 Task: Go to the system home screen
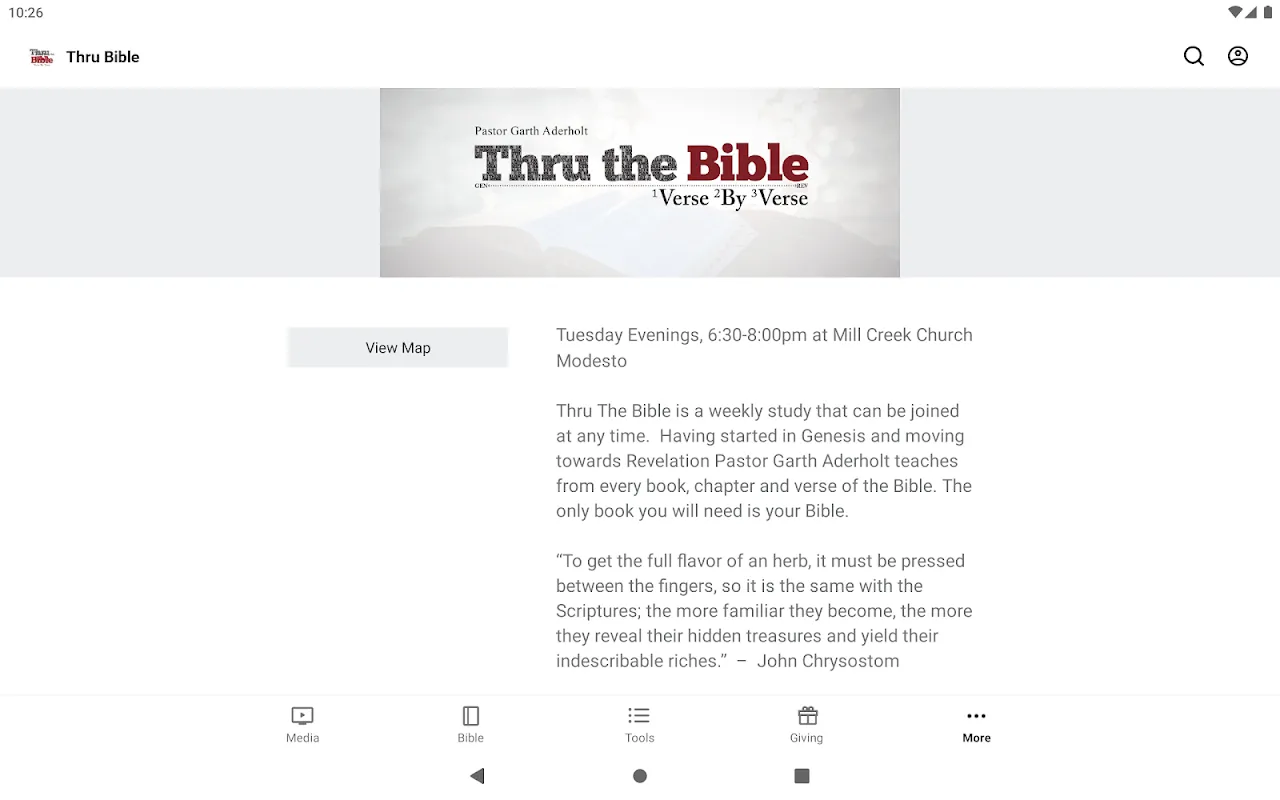tap(640, 776)
